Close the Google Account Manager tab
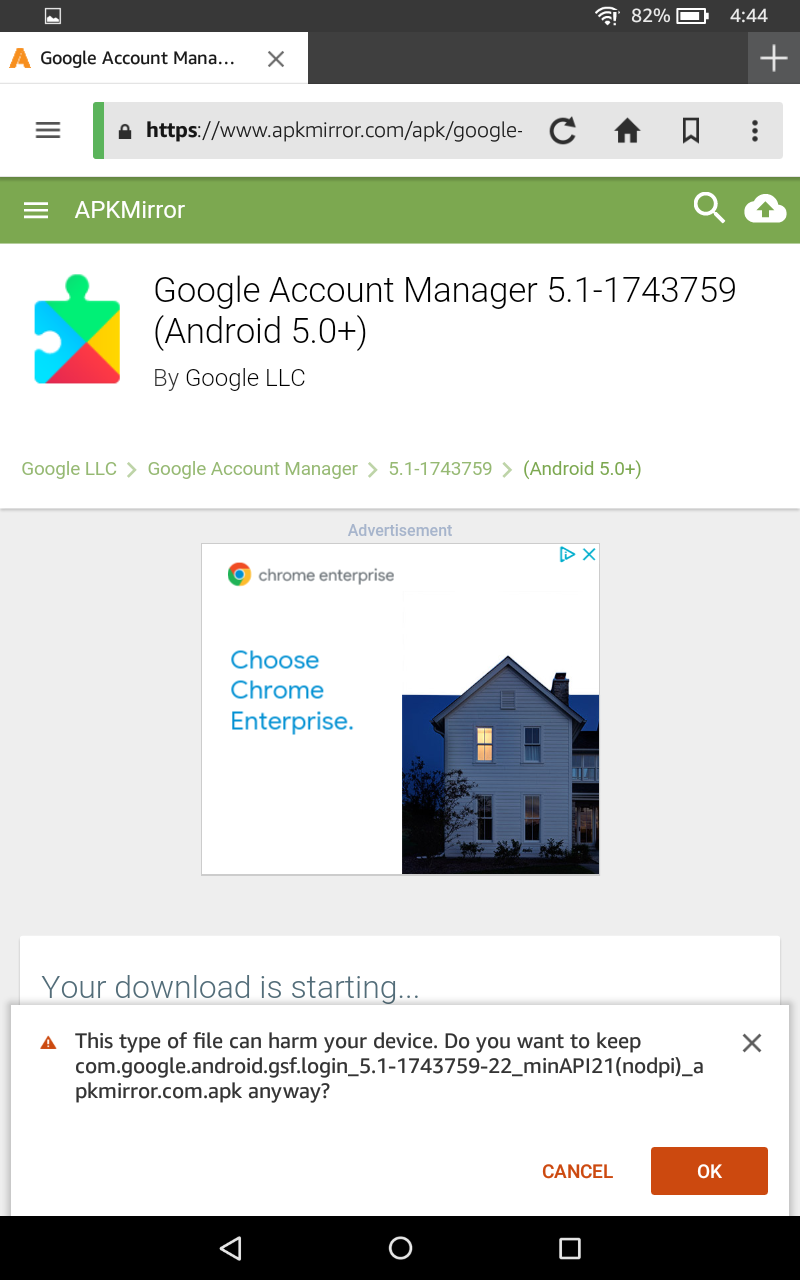The image size is (800, 1280). [276, 59]
